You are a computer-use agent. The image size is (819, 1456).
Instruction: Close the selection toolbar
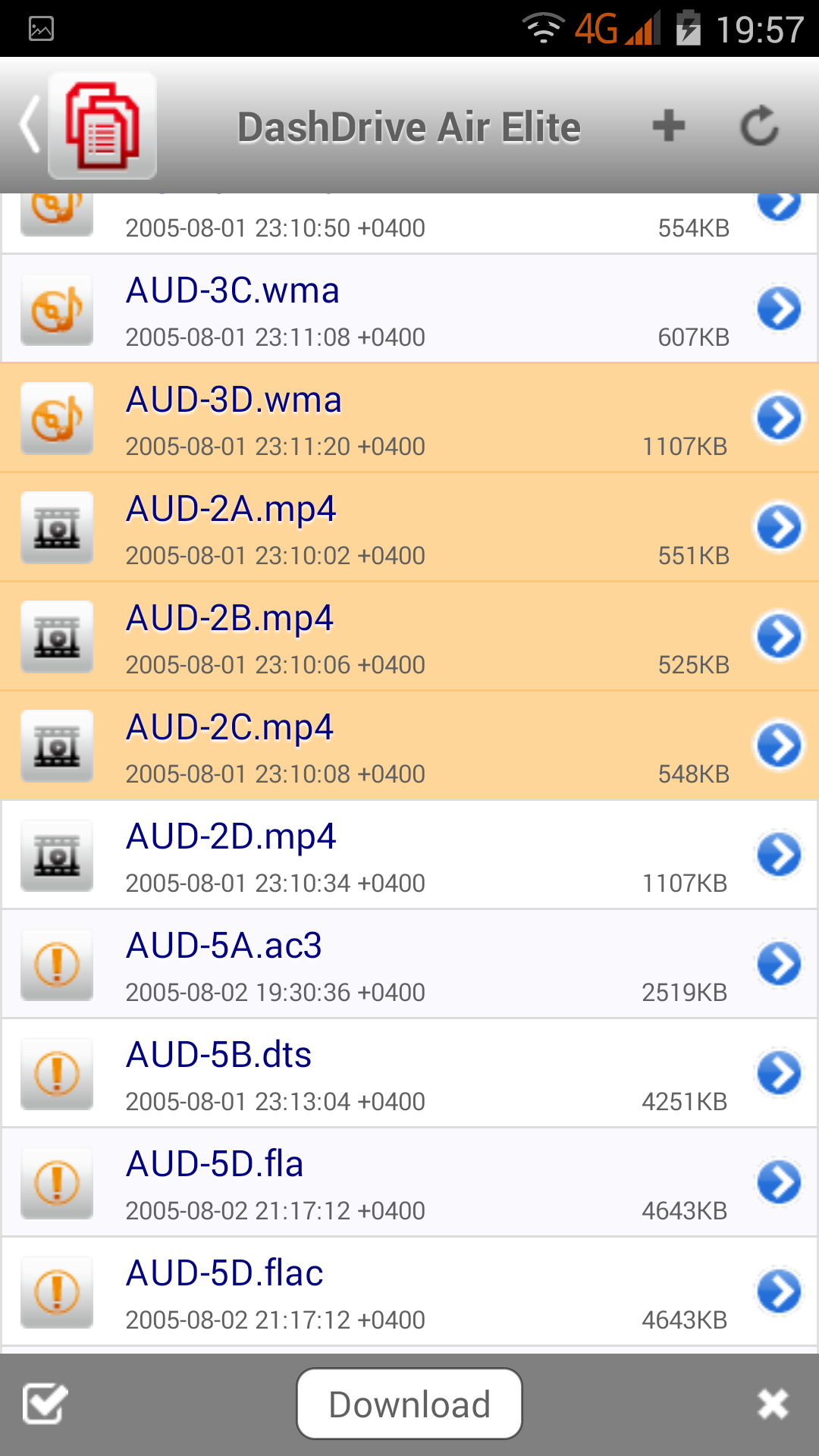pos(773,1404)
